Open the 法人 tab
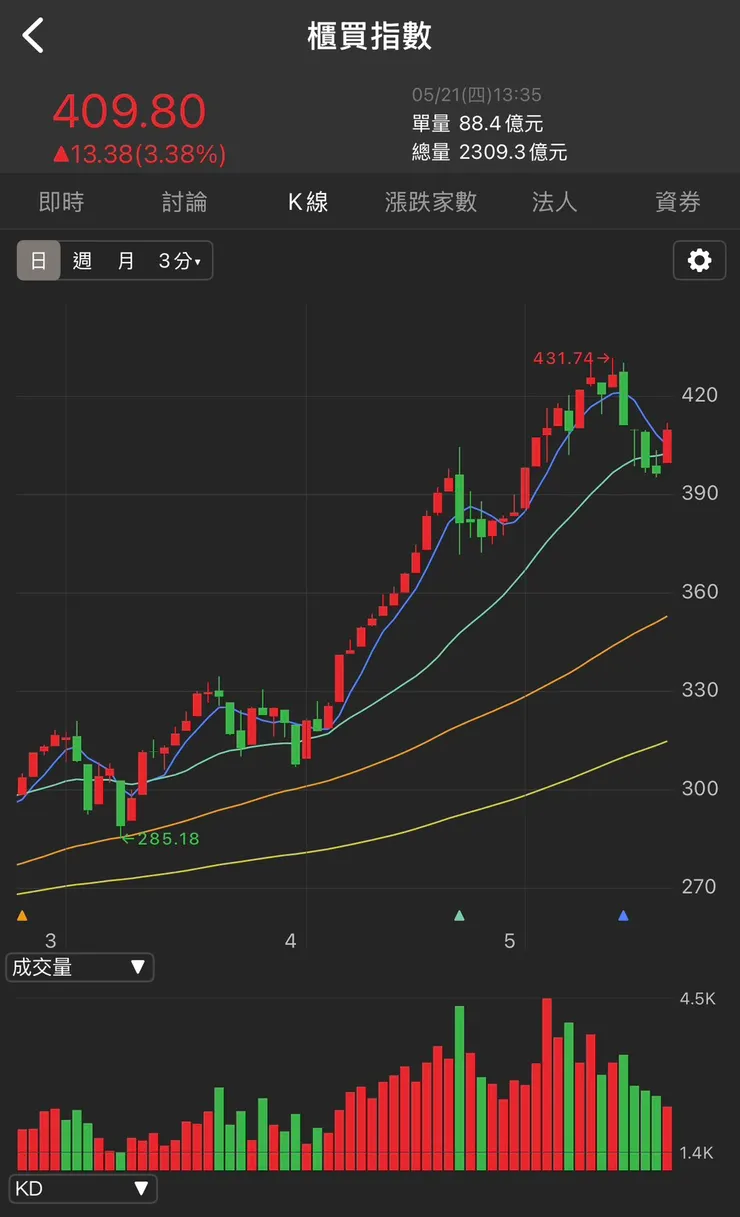 coord(555,202)
